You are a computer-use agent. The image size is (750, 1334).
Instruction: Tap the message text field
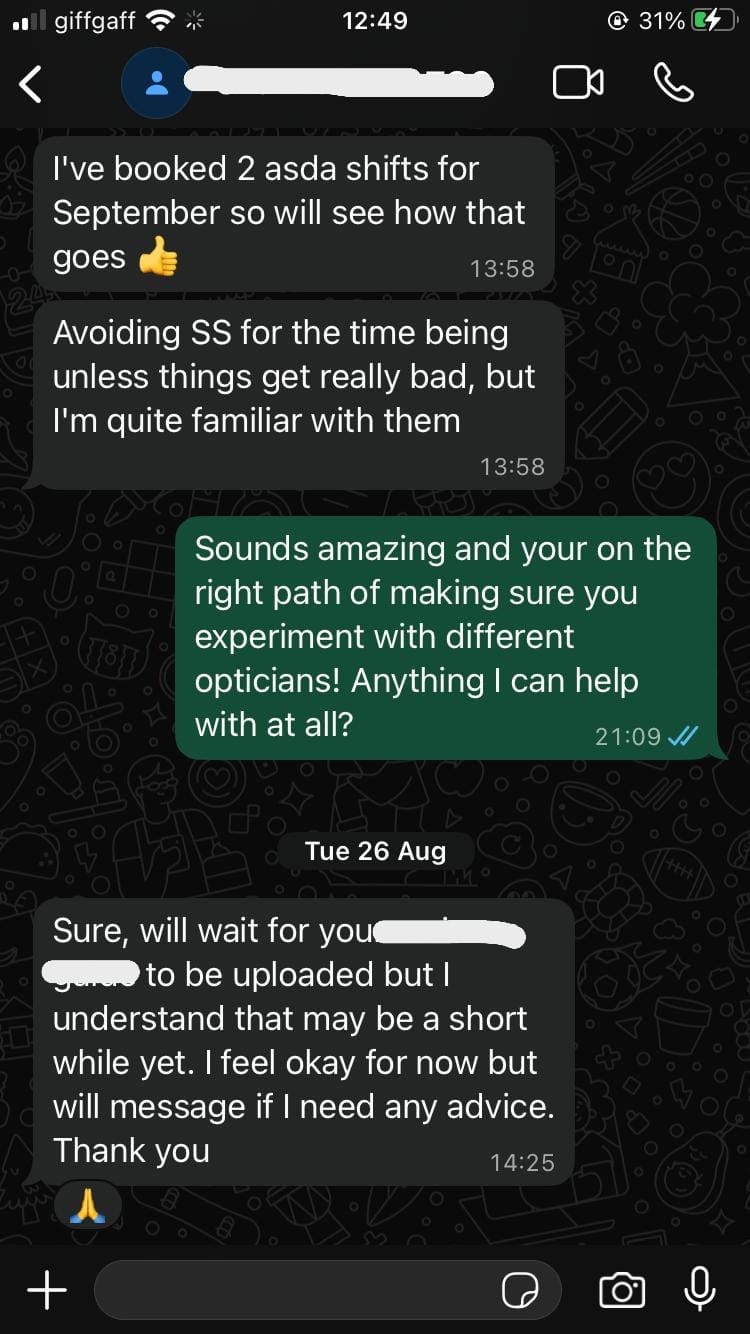tap(295, 1290)
